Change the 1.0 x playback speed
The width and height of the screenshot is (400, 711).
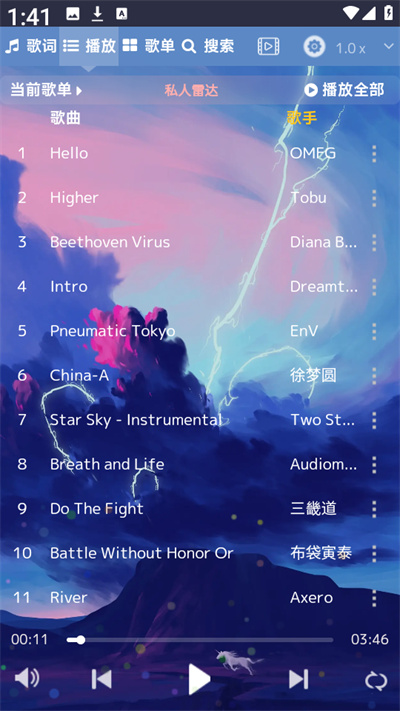[x=351, y=48]
